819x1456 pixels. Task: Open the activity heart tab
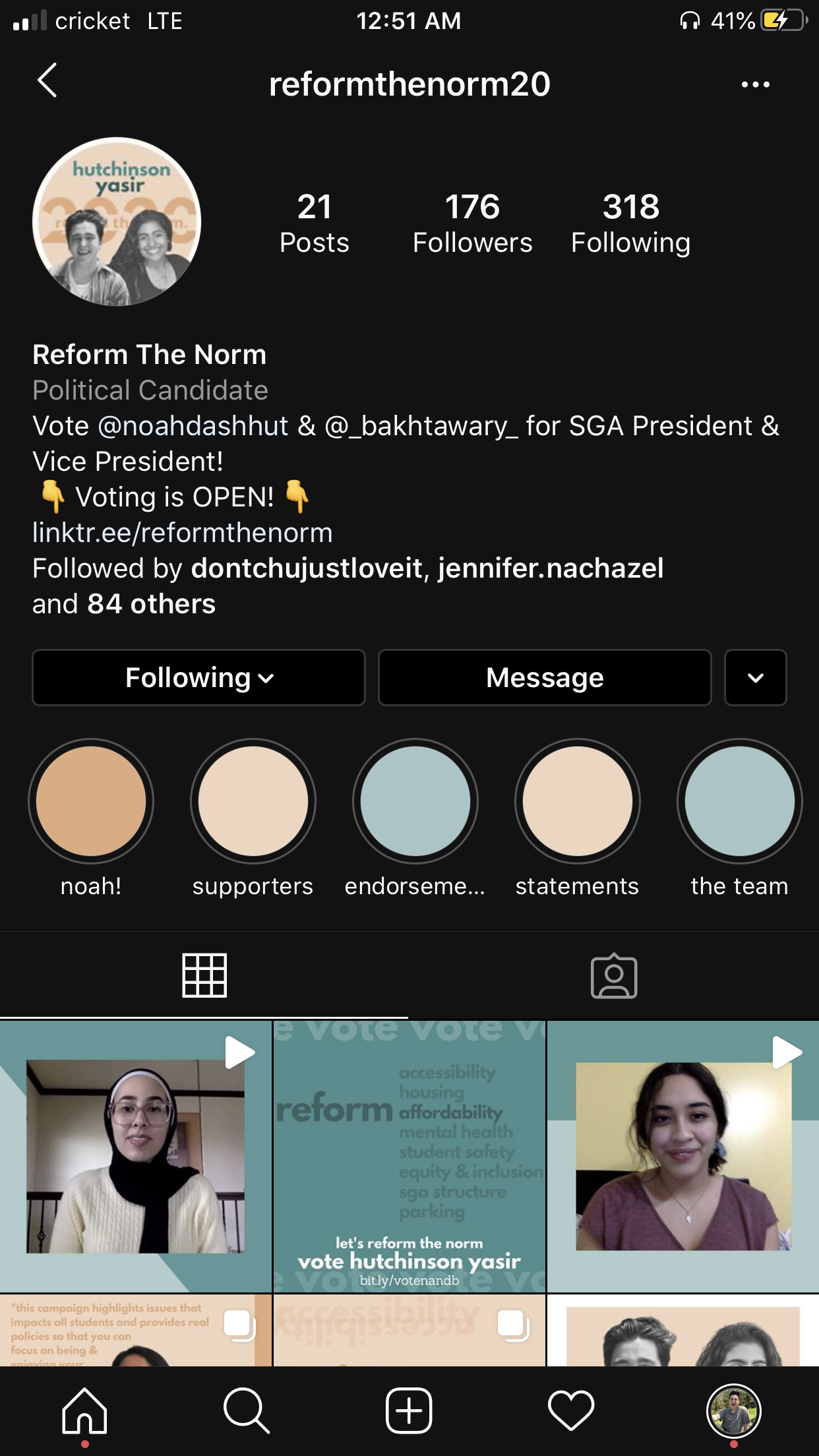tap(571, 1411)
